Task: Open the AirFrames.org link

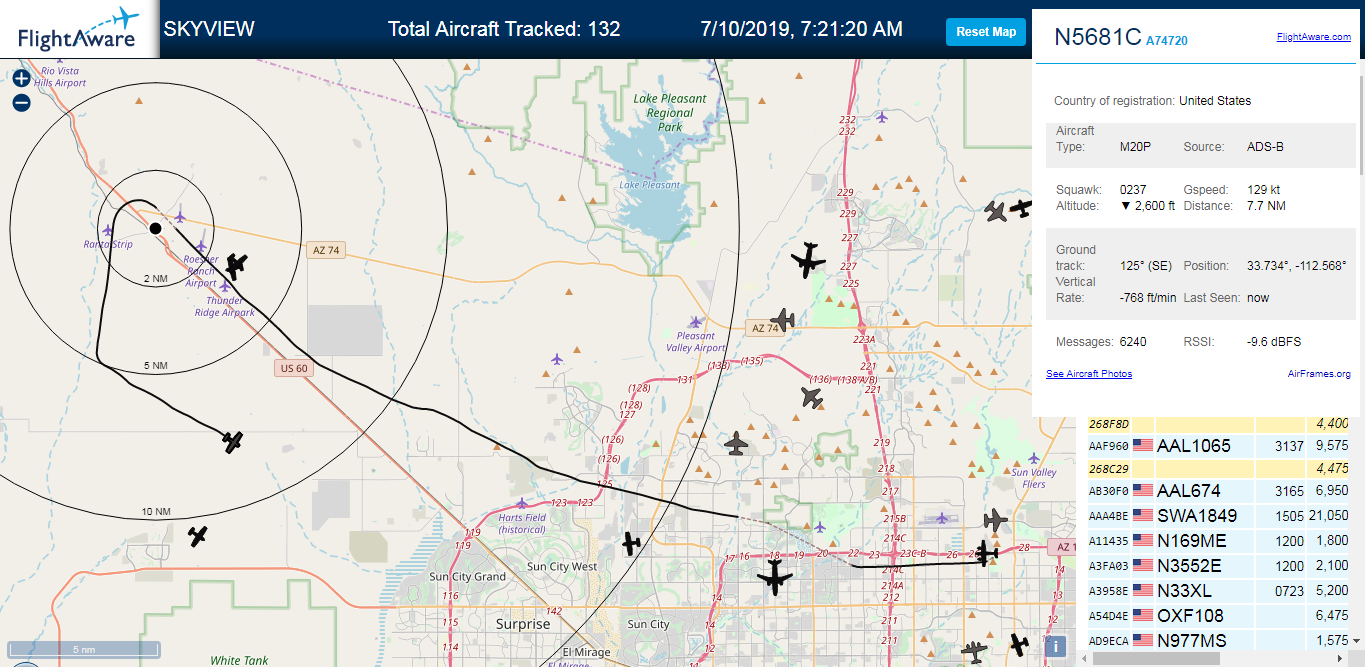Action: point(1319,374)
